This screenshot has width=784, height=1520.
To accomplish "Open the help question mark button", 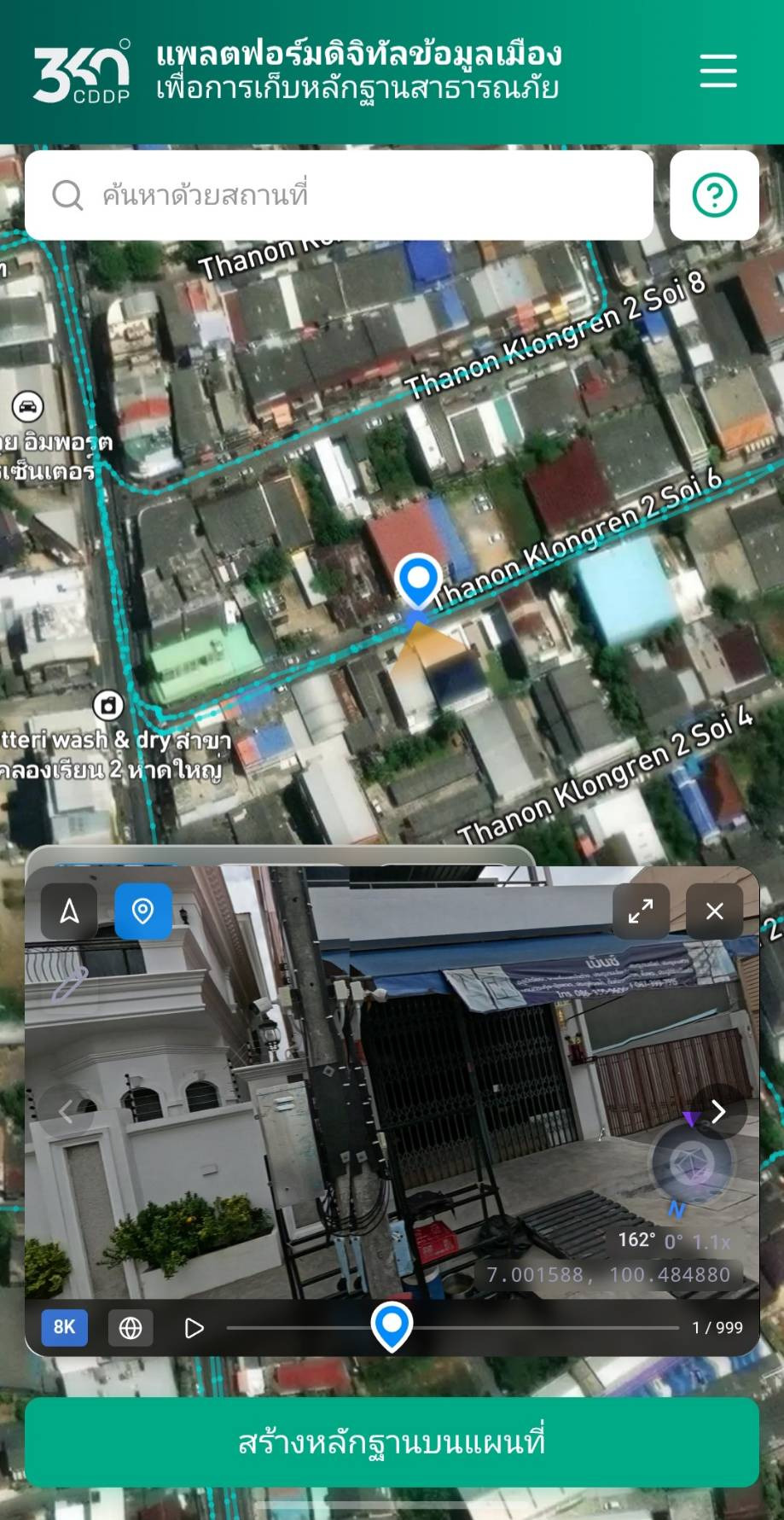I will tap(714, 195).
